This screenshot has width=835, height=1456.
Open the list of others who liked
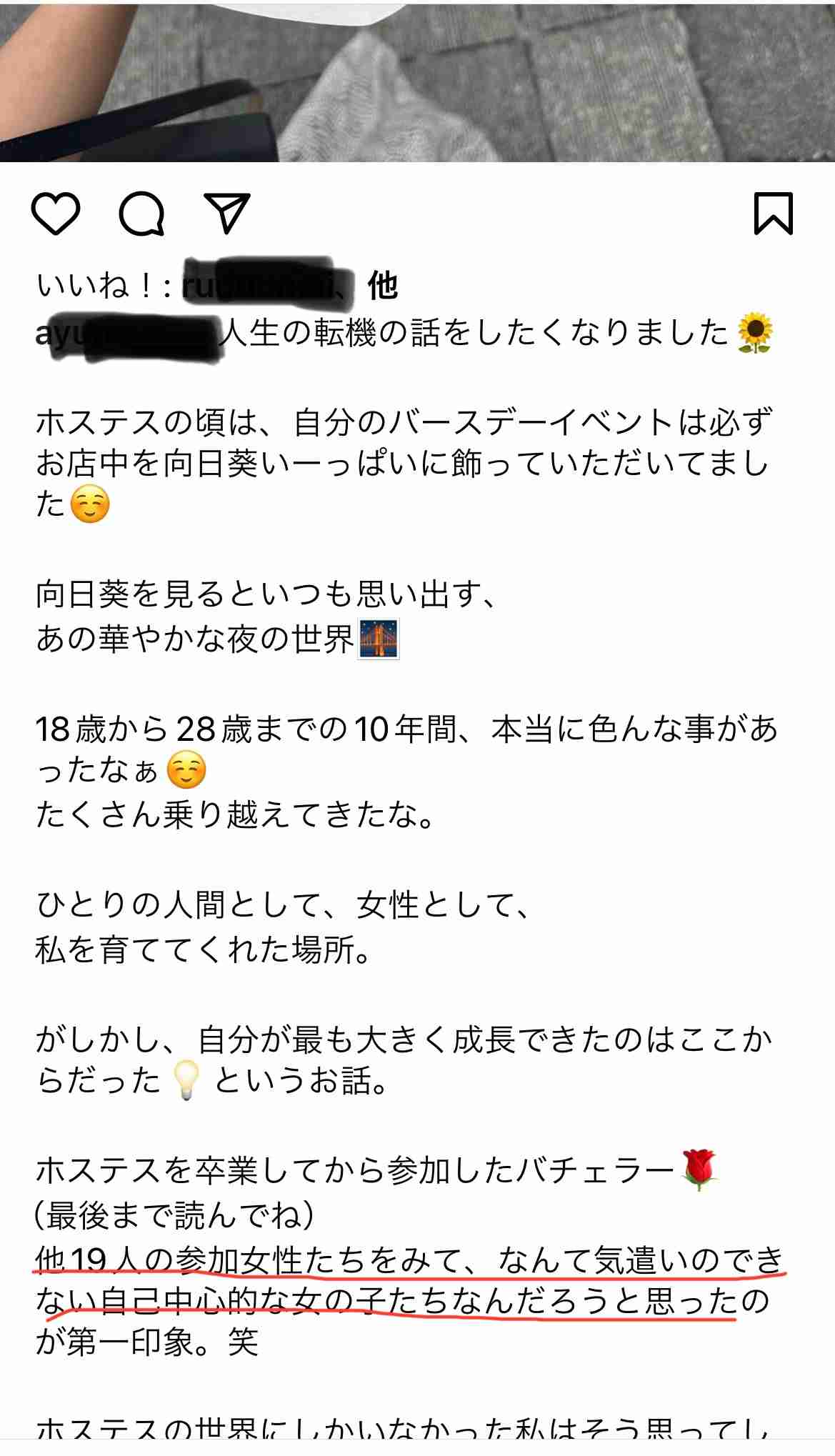coord(382,286)
